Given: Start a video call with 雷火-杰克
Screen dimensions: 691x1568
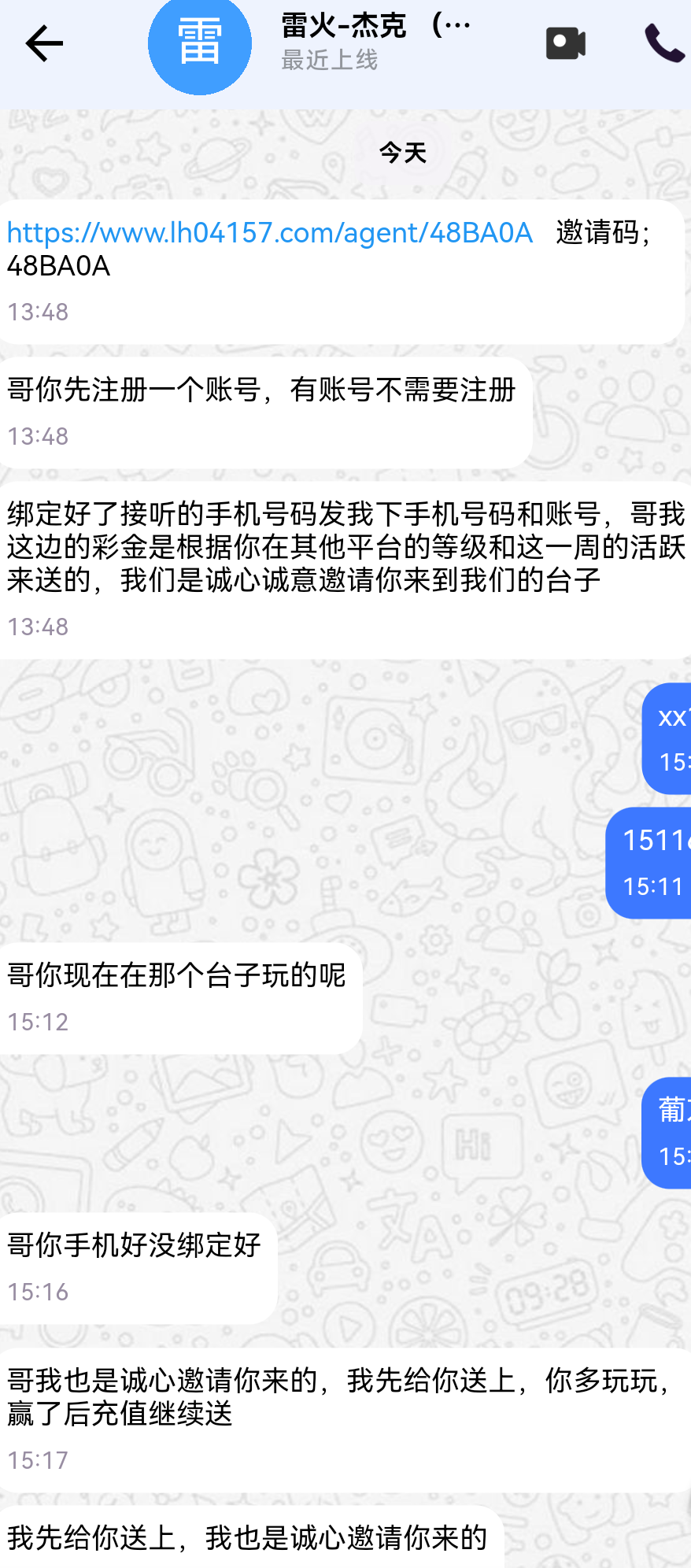Looking at the screenshot, I should coord(565,43).
